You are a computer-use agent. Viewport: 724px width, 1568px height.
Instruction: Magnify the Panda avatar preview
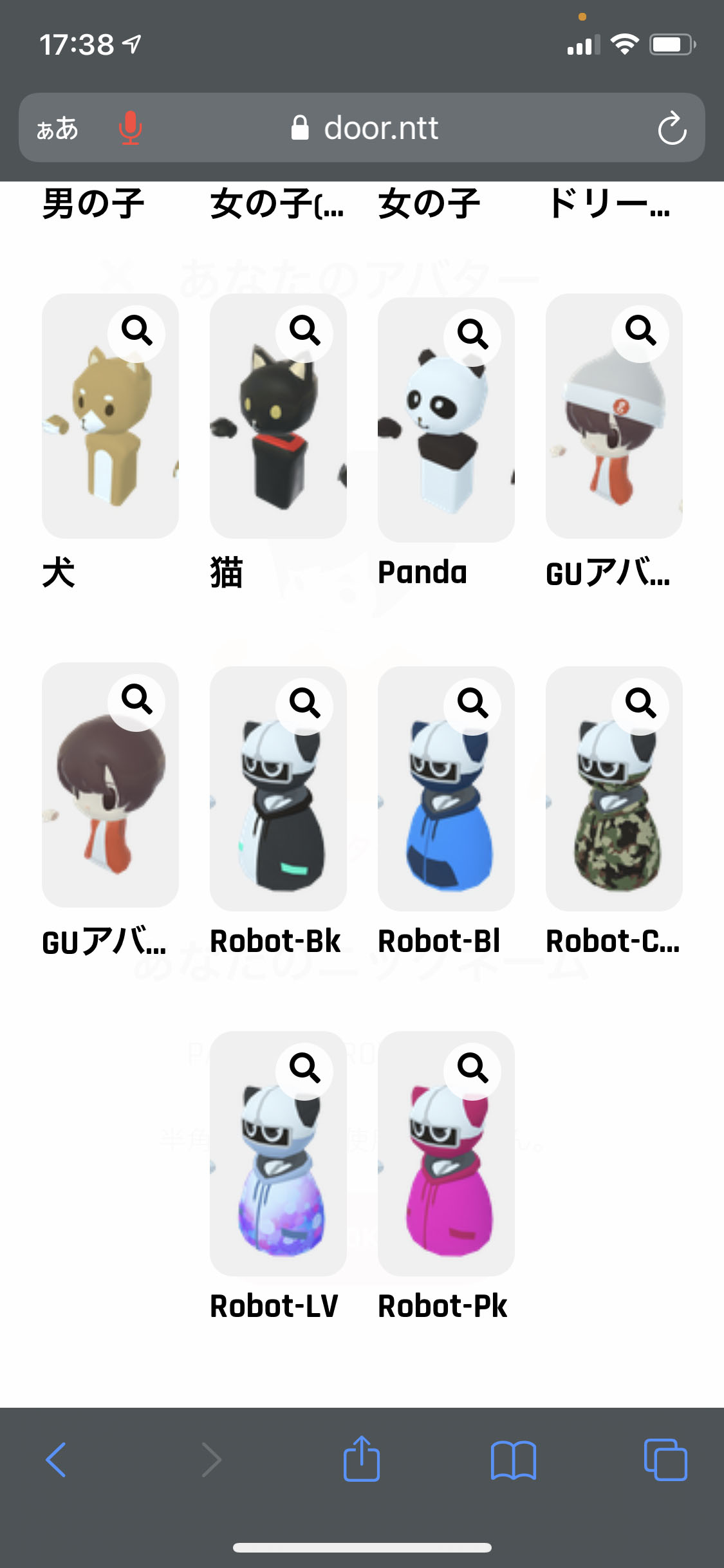pyautogui.click(x=473, y=334)
